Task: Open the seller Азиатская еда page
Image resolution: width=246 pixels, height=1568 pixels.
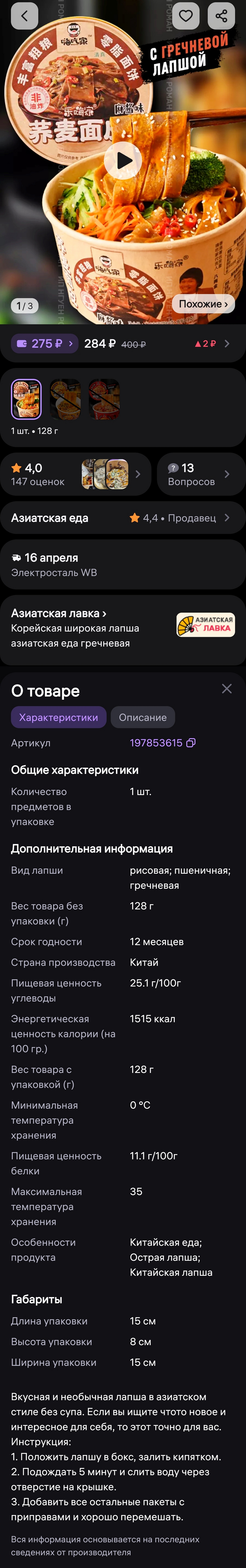Action: pos(122,518)
